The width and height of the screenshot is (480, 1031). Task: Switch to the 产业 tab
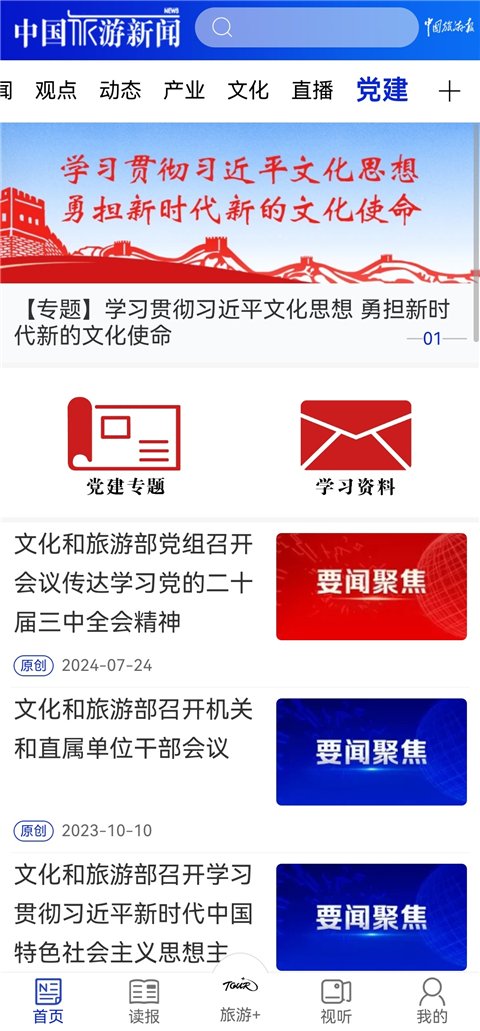click(x=184, y=90)
